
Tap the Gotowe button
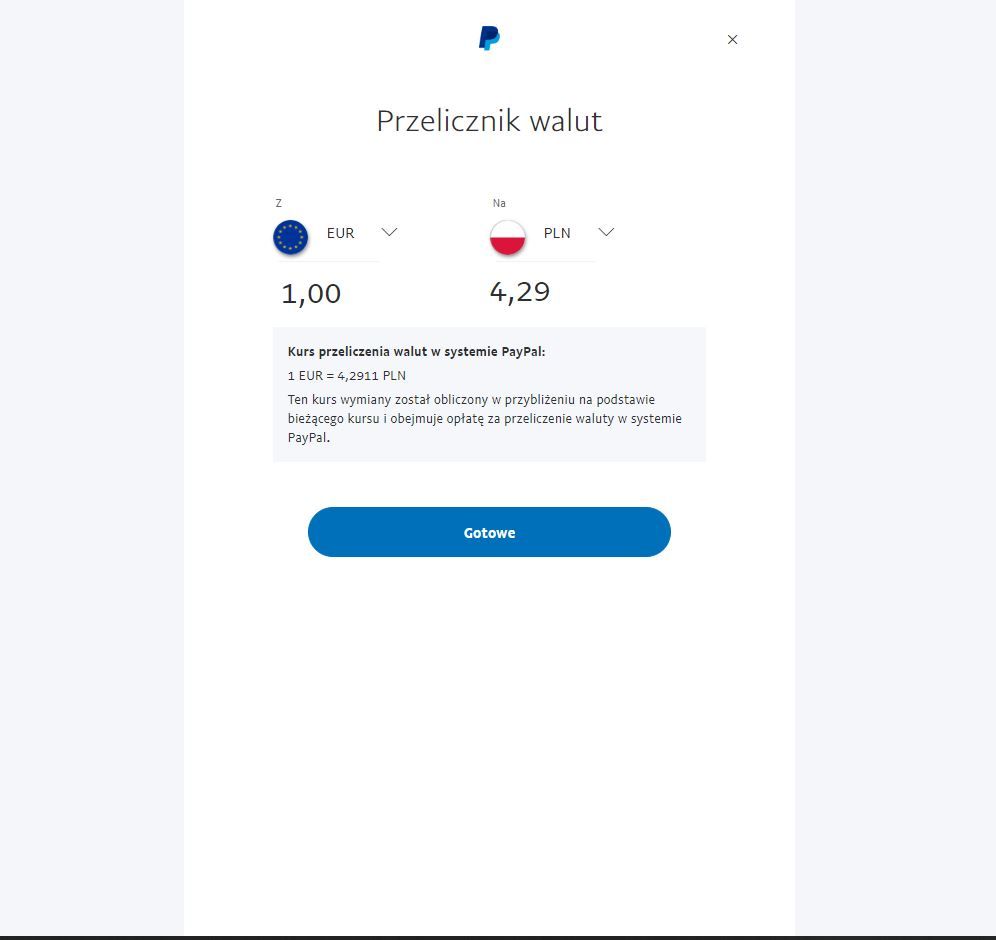click(489, 532)
